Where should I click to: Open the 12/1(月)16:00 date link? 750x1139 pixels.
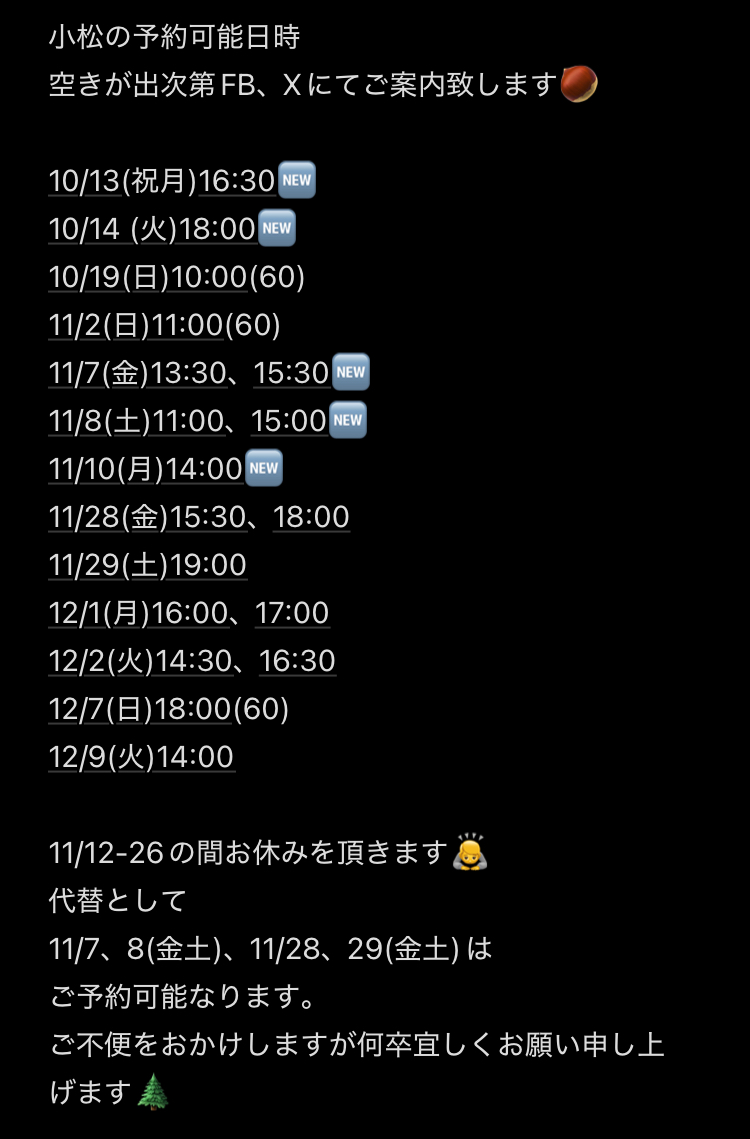(138, 613)
